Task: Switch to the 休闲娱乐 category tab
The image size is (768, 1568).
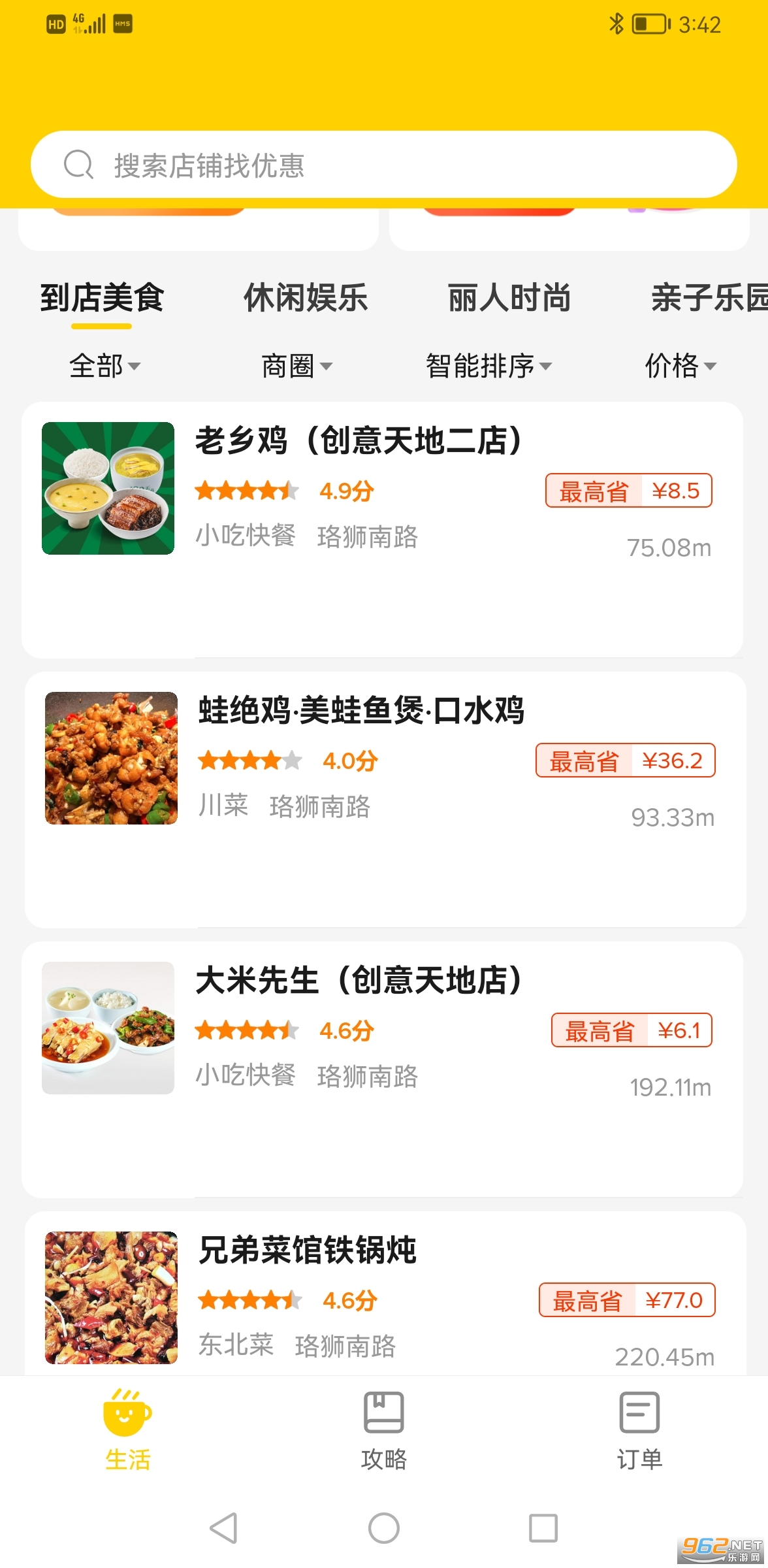Action: [306, 298]
